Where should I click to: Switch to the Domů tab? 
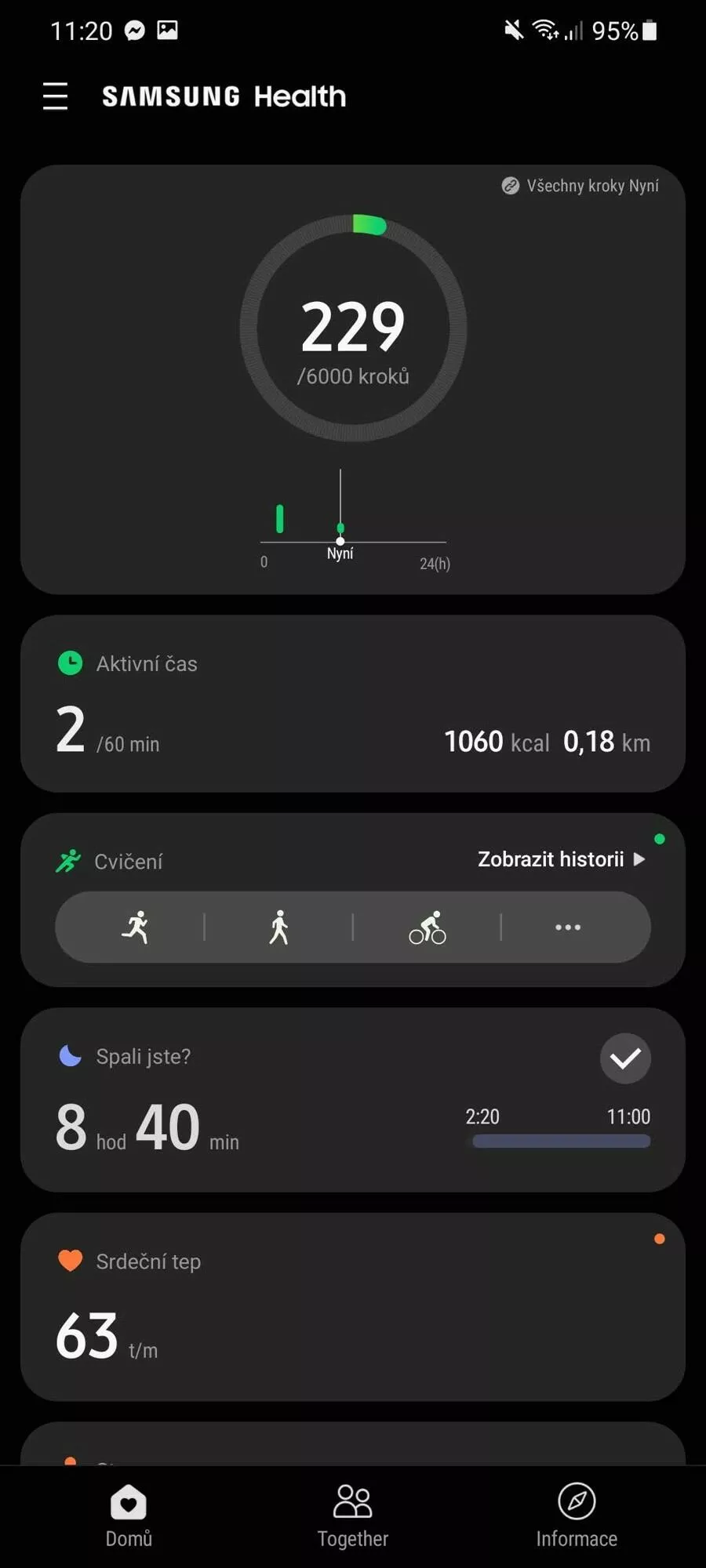pos(129,1516)
